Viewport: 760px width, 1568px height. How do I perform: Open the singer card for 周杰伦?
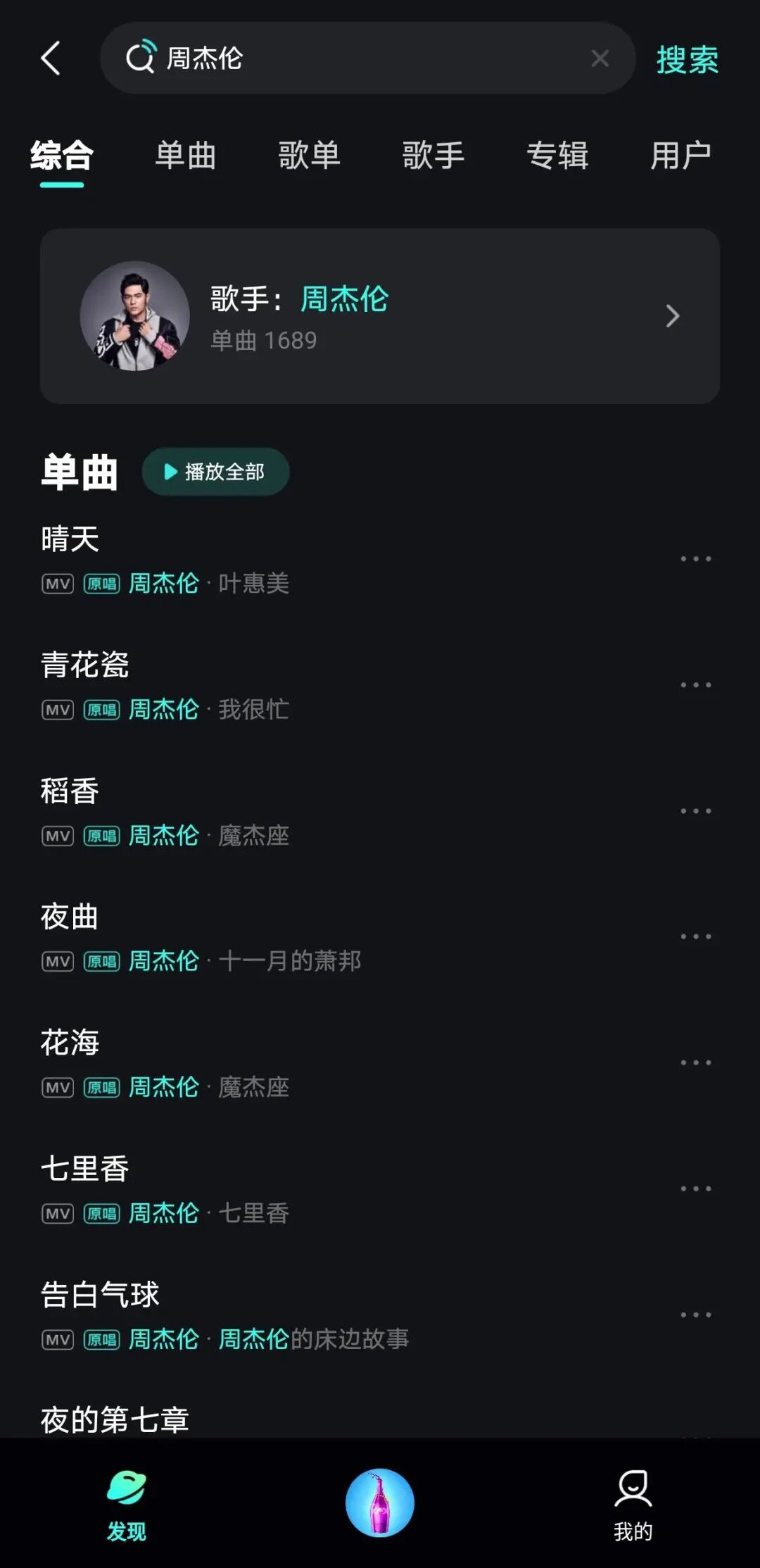point(380,316)
